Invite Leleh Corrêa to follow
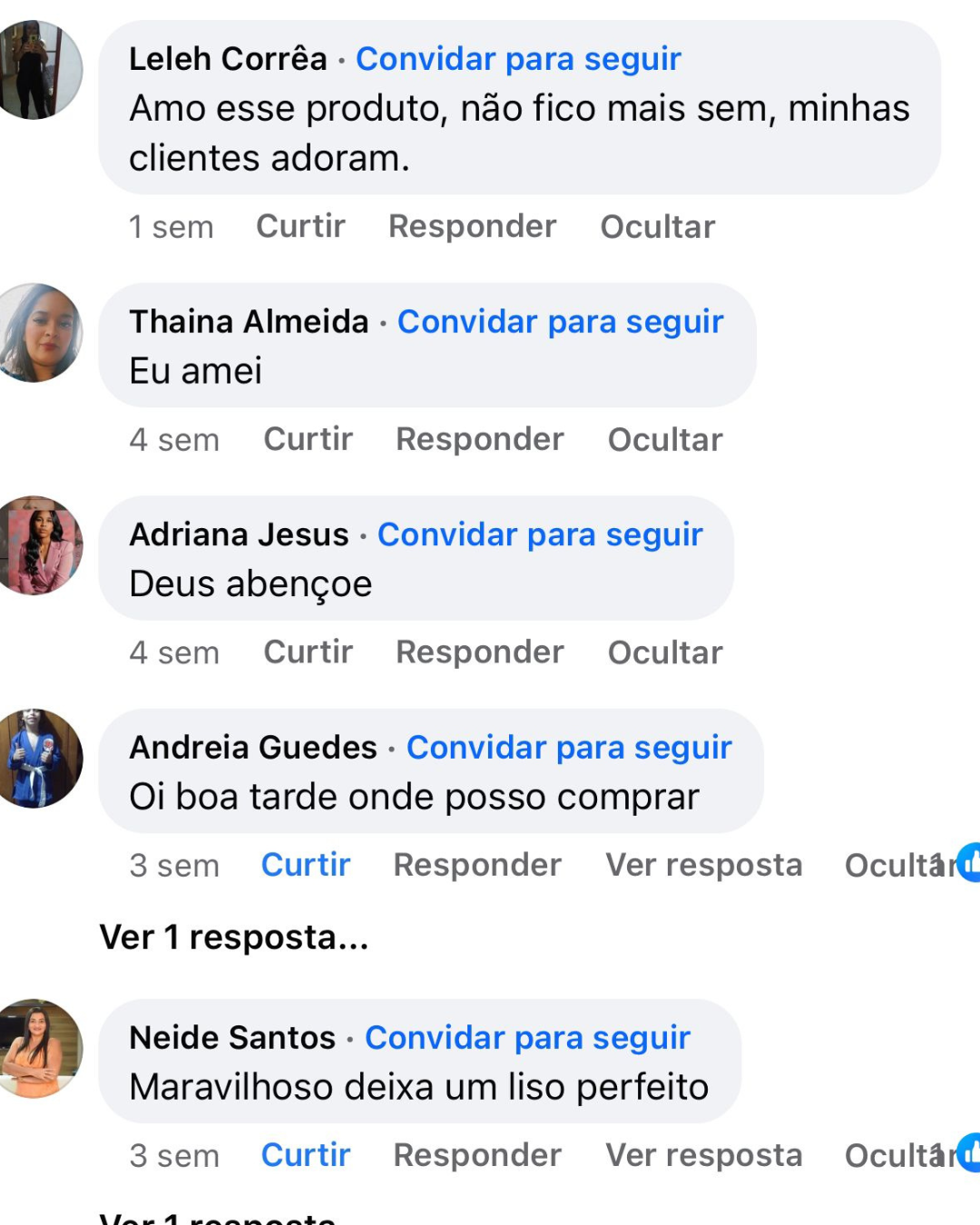Screen dimensions: 980x1225 point(517,59)
